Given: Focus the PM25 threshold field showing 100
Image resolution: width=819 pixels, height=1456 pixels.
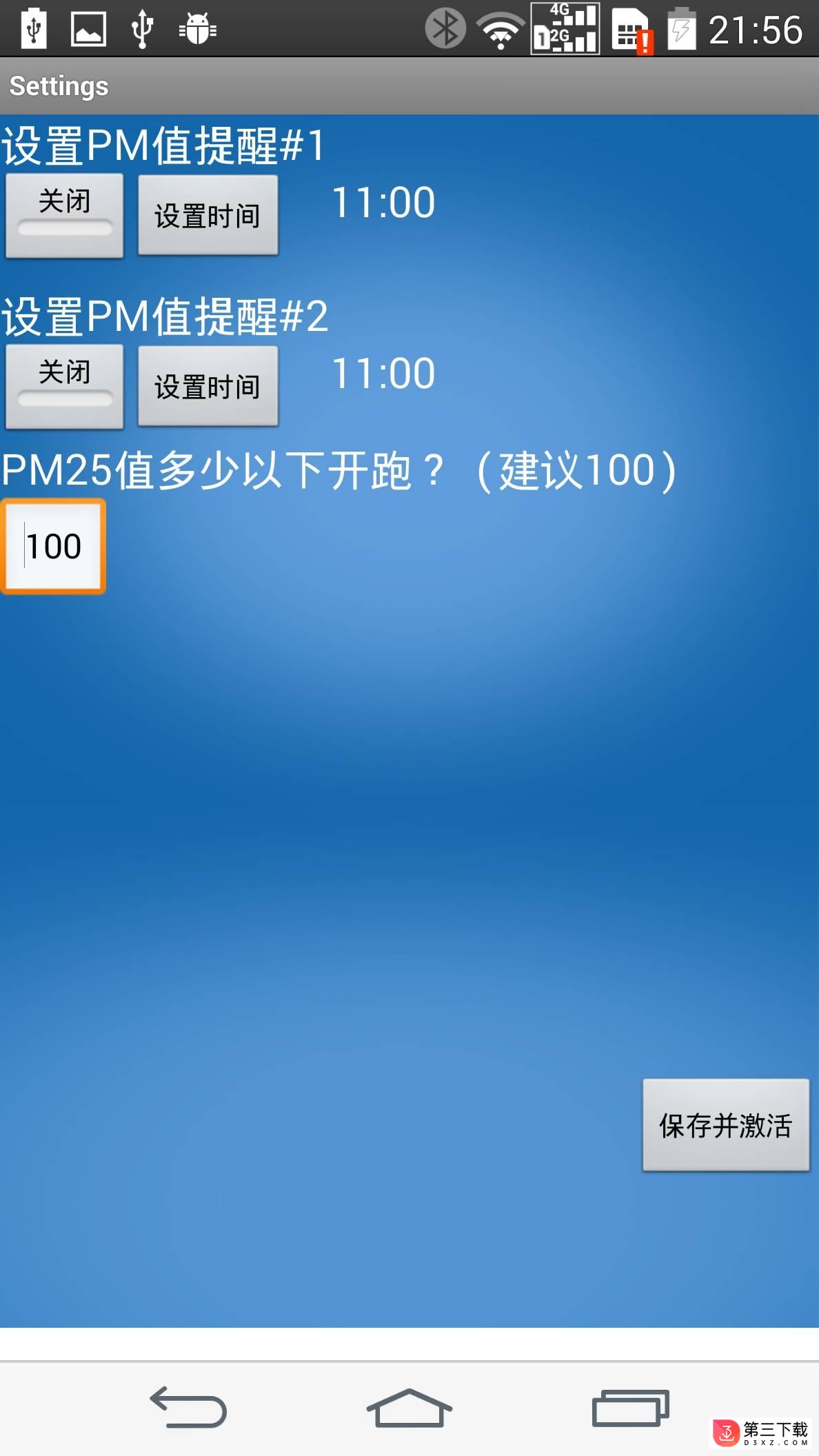Looking at the screenshot, I should coord(54,546).
